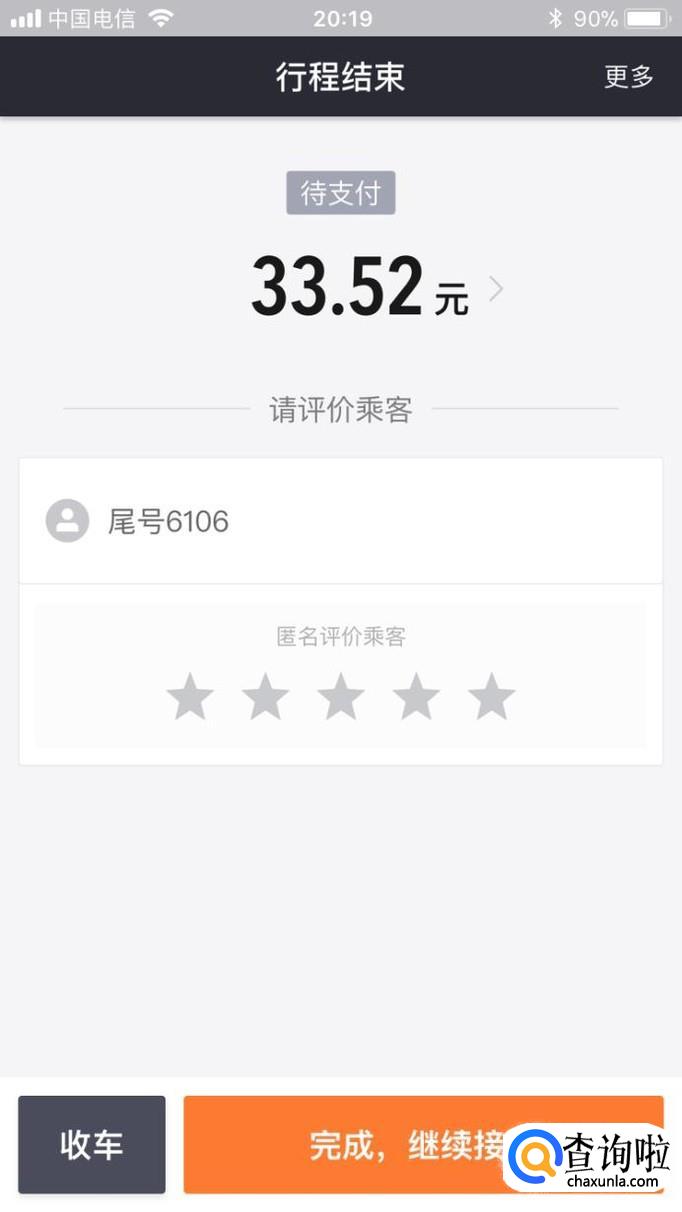Image resolution: width=682 pixels, height=1212 pixels.
Task: Open the 更多 menu
Action: pyautogui.click(x=628, y=77)
